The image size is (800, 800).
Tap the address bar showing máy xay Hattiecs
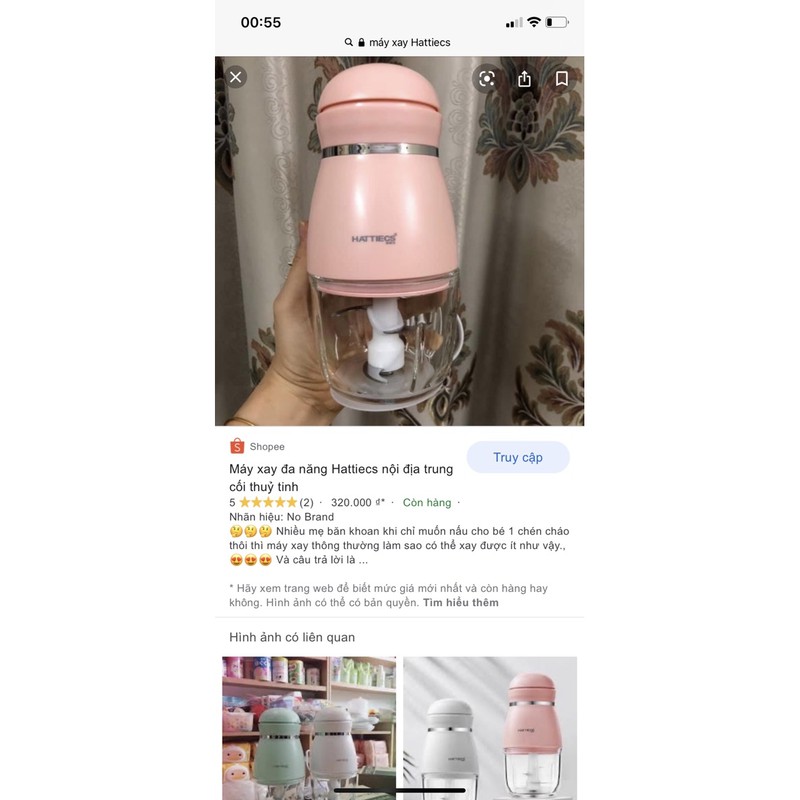pos(400,42)
